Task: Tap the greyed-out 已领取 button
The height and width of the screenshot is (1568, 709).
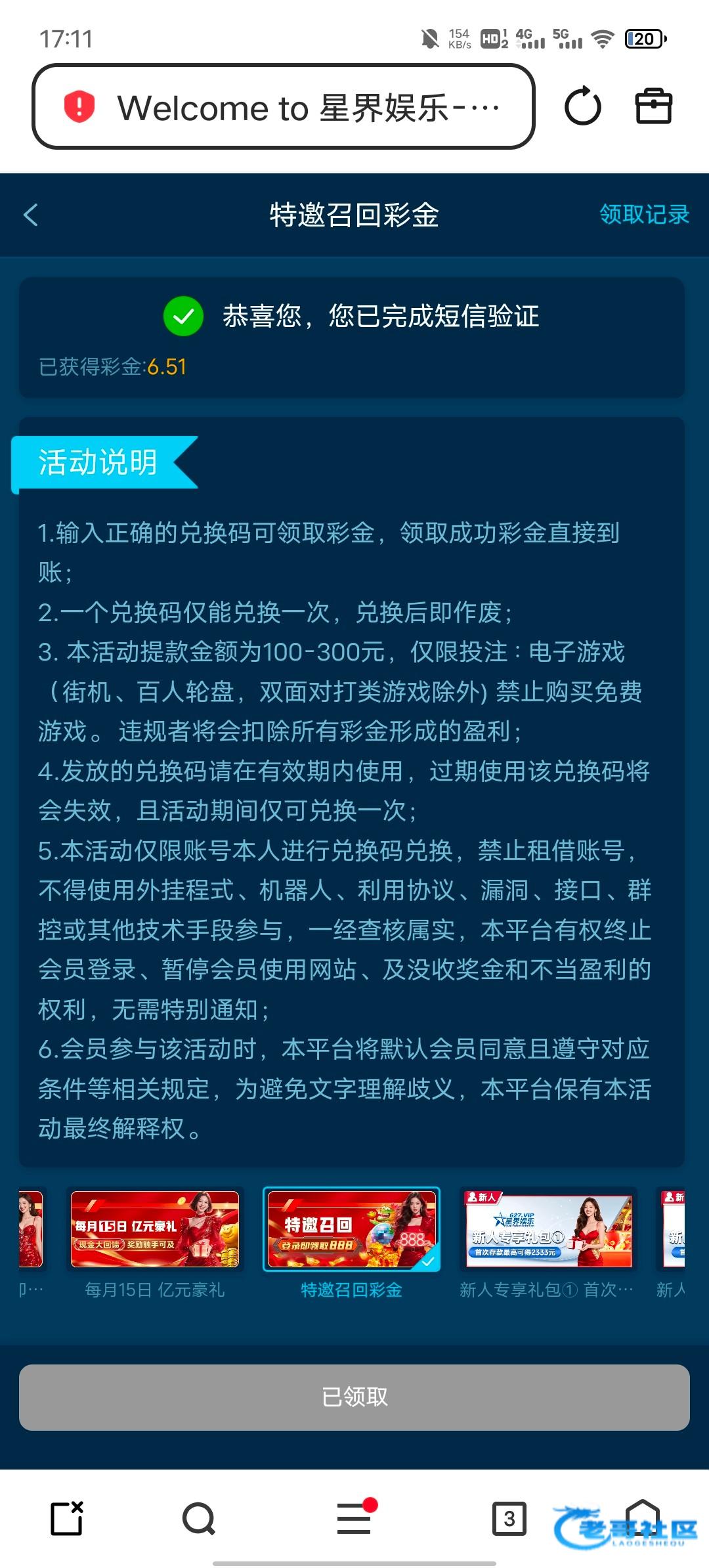Action: [354, 1397]
